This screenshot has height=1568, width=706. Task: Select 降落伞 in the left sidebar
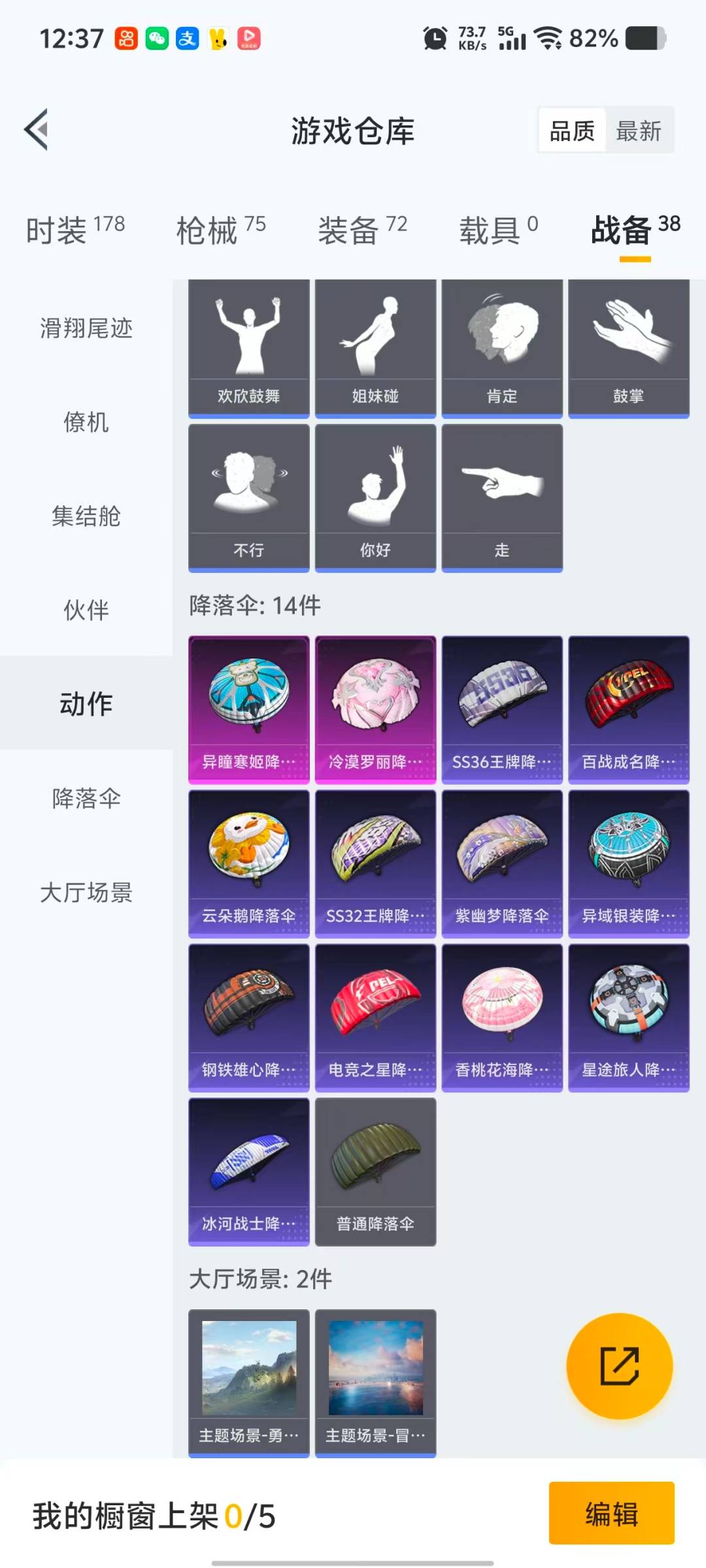[86, 798]
